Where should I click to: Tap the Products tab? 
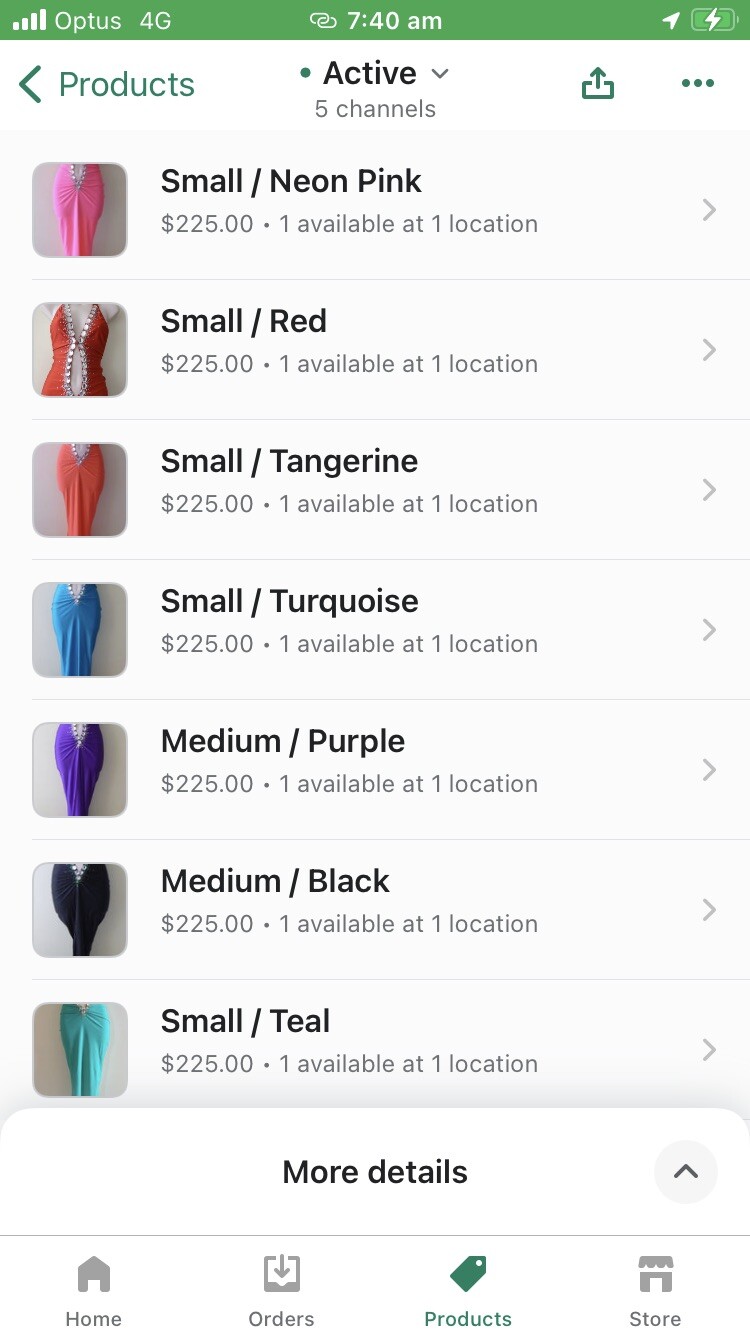pos(468,1290)
